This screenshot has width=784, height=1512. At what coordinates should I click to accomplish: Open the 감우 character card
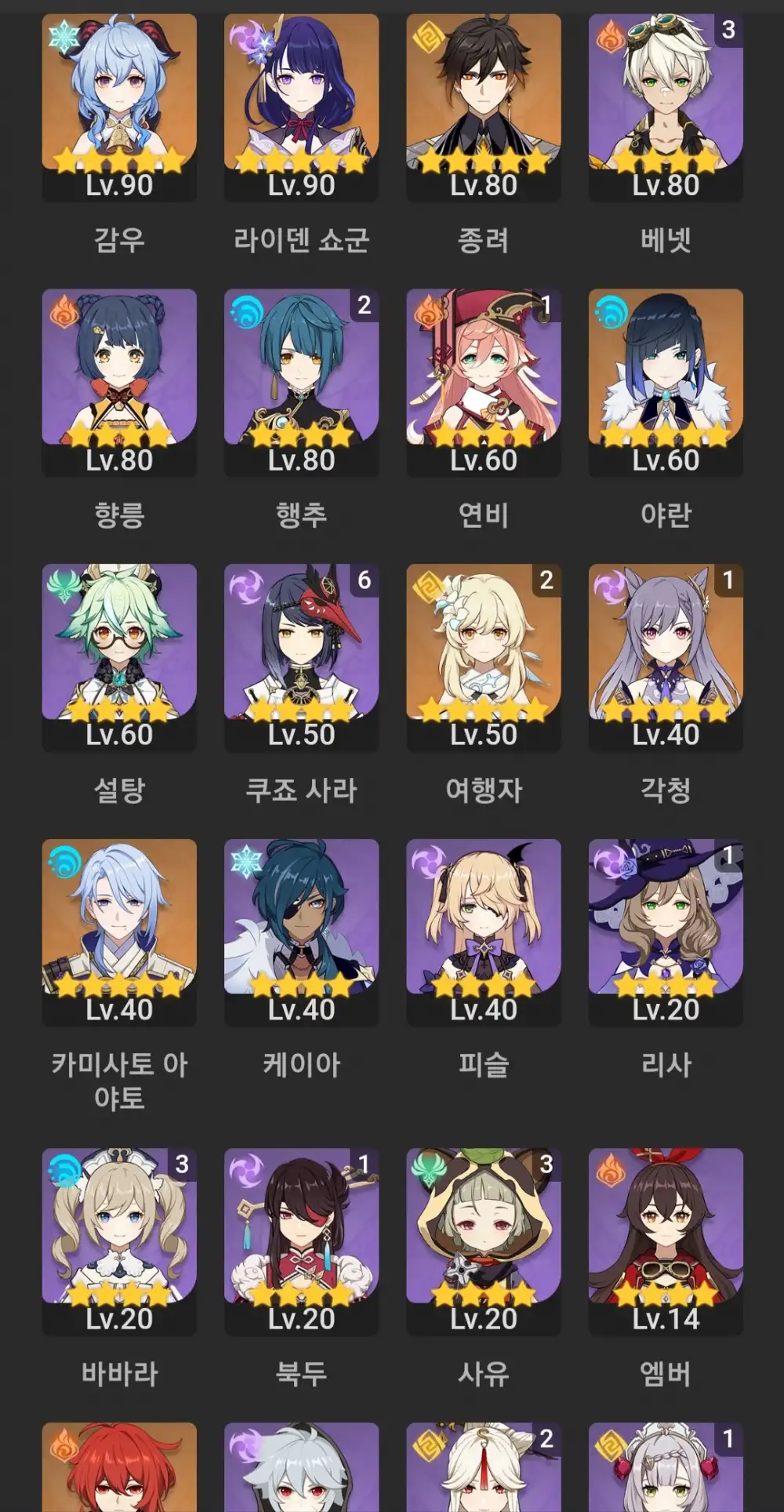point(119,106)
